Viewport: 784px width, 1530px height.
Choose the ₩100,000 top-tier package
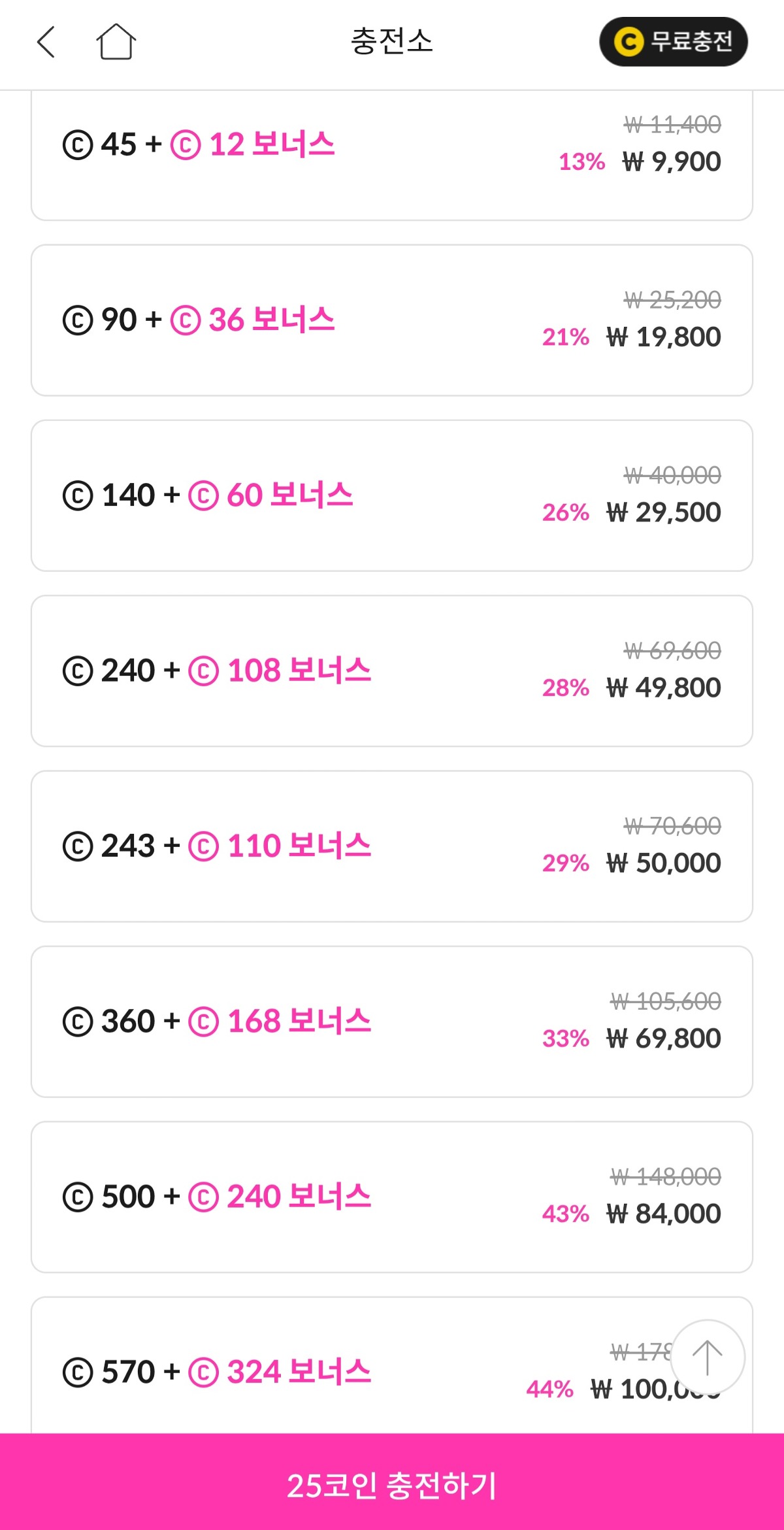click(392, 1372)
